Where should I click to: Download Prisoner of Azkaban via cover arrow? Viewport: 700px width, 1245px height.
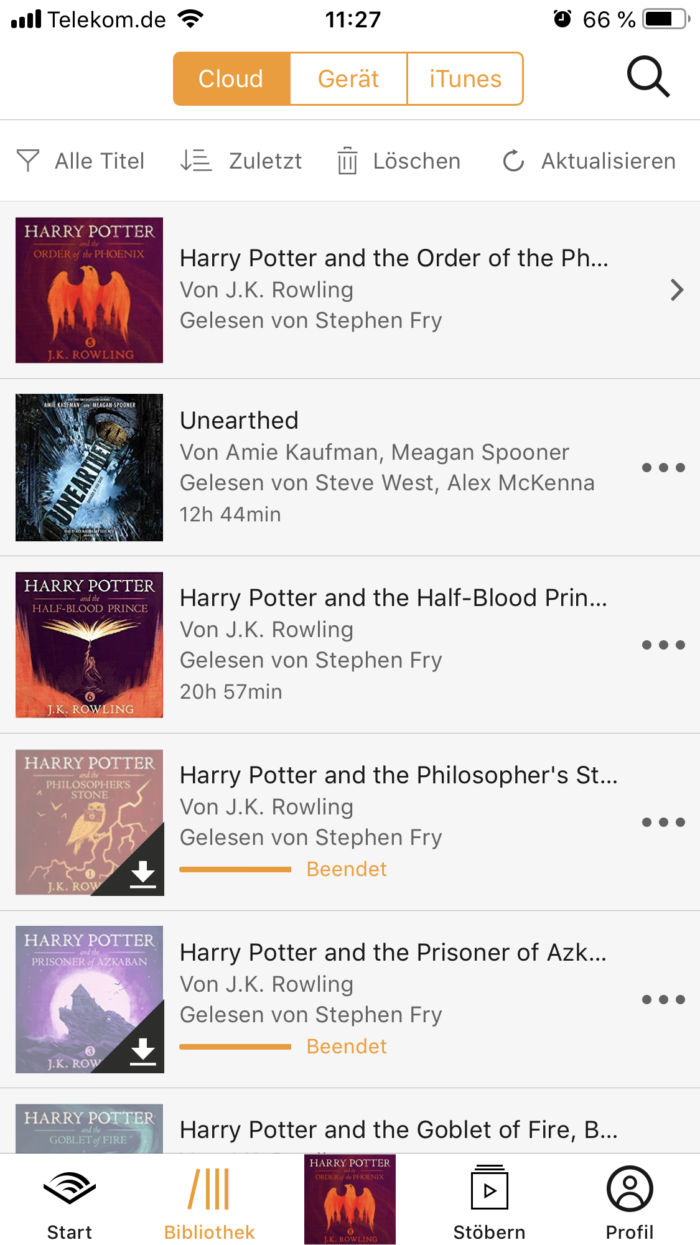[x=143, y=1051]
